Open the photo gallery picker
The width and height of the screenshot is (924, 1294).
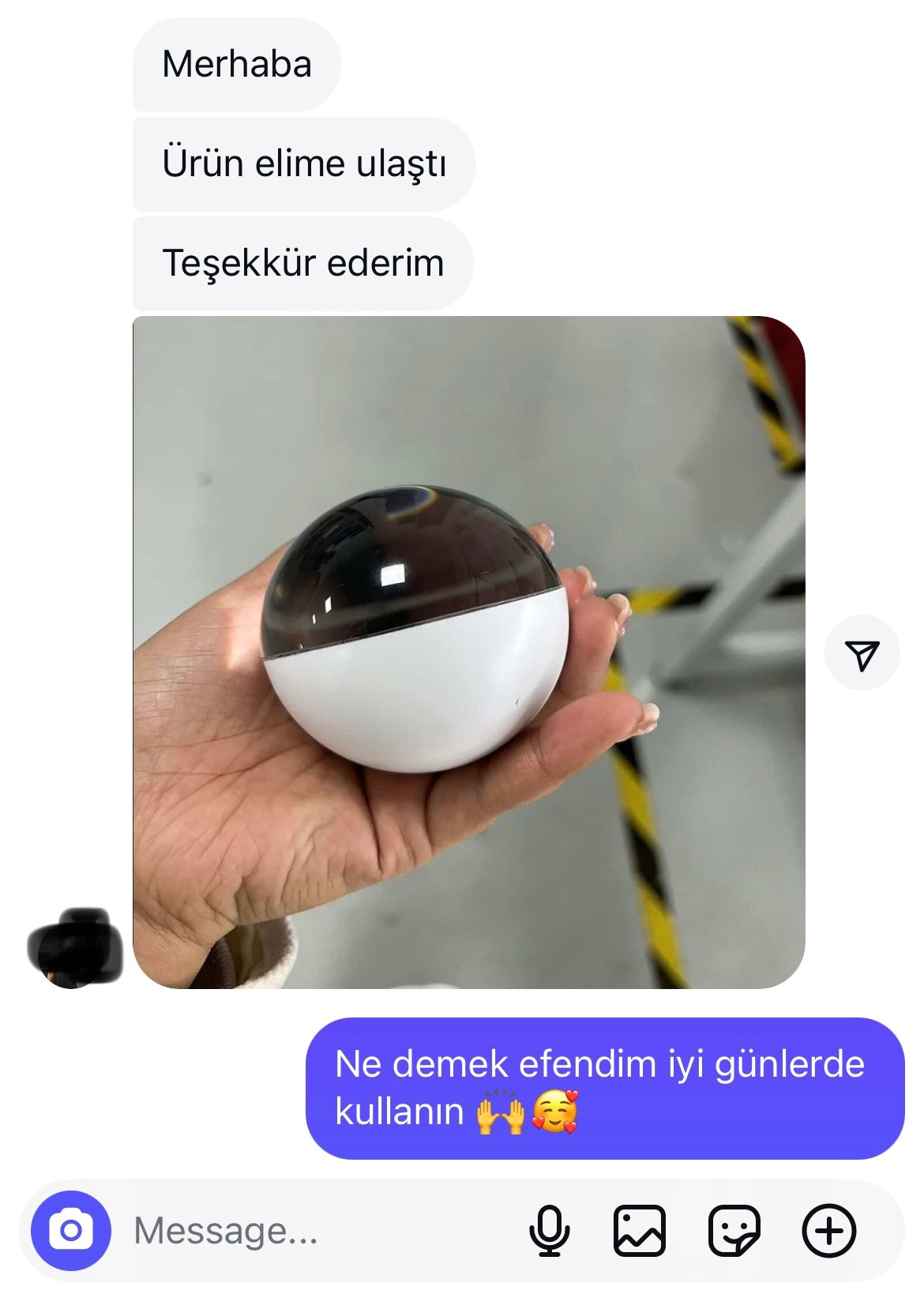point(639,1230)
